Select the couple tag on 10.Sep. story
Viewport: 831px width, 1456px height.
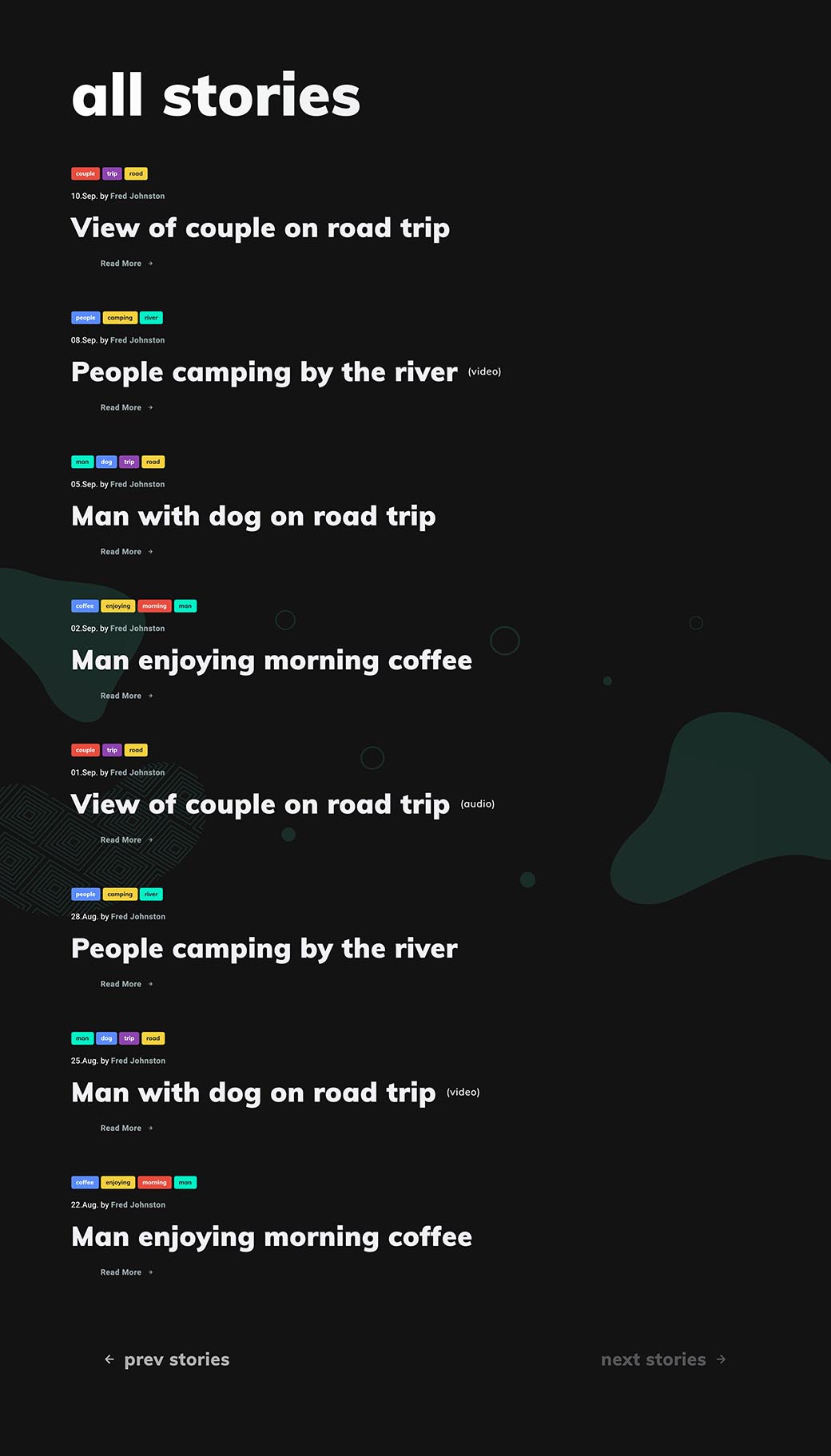click(x=85, y=173)
